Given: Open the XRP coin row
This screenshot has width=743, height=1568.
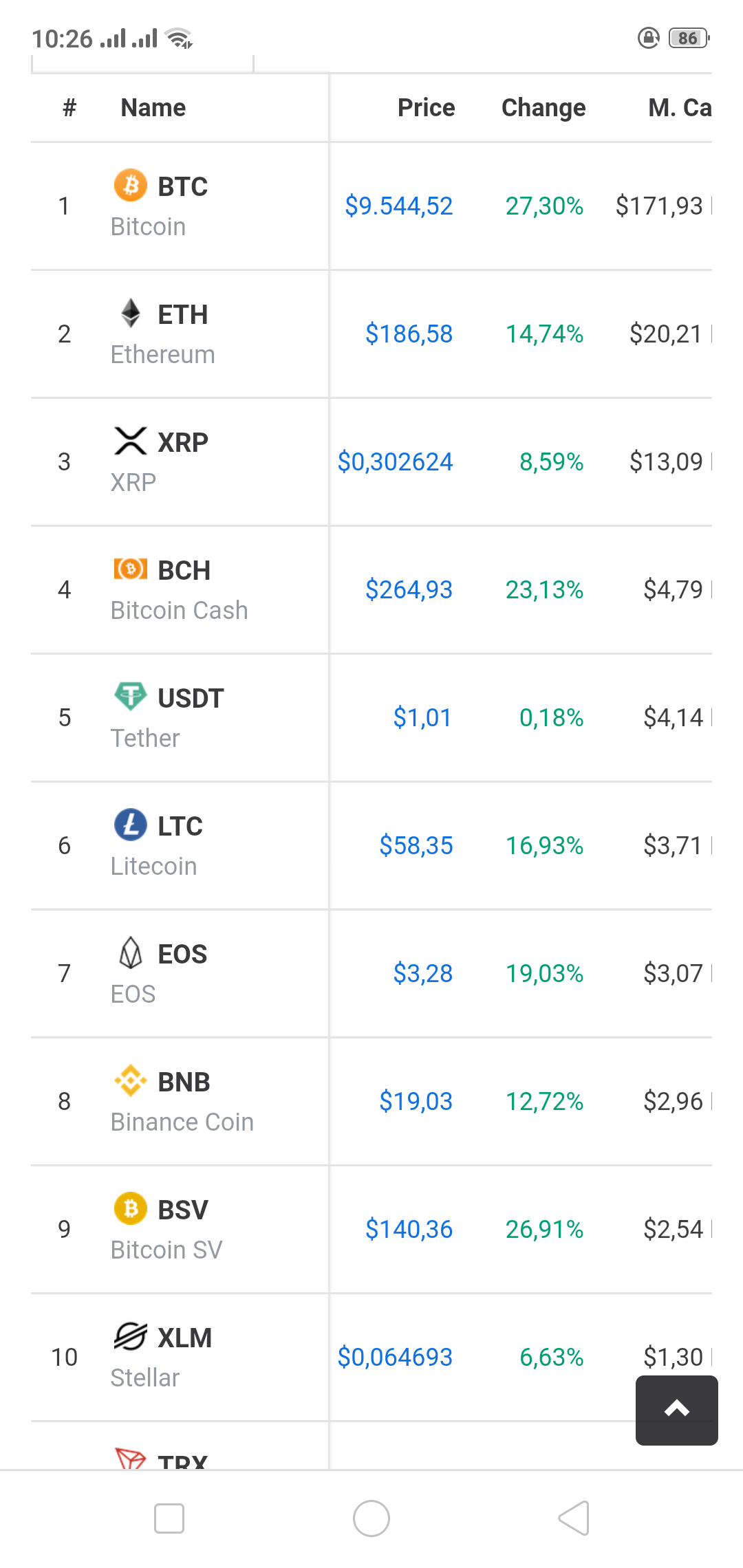Looking at the screenshot, I should tap(182, 461).
